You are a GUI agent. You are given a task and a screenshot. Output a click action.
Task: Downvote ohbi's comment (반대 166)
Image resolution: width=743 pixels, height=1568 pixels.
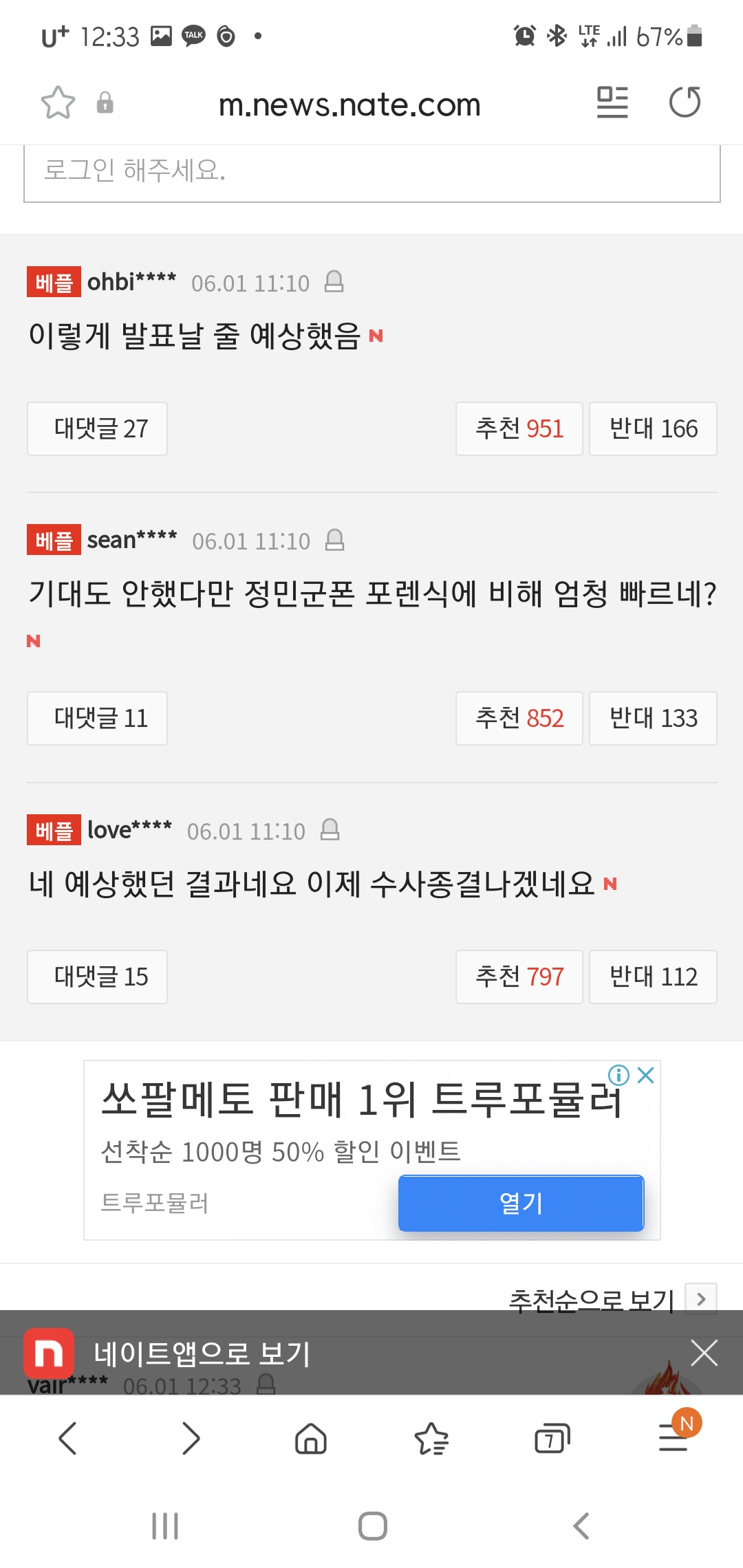pyautogui.click(x=653, y=428)
